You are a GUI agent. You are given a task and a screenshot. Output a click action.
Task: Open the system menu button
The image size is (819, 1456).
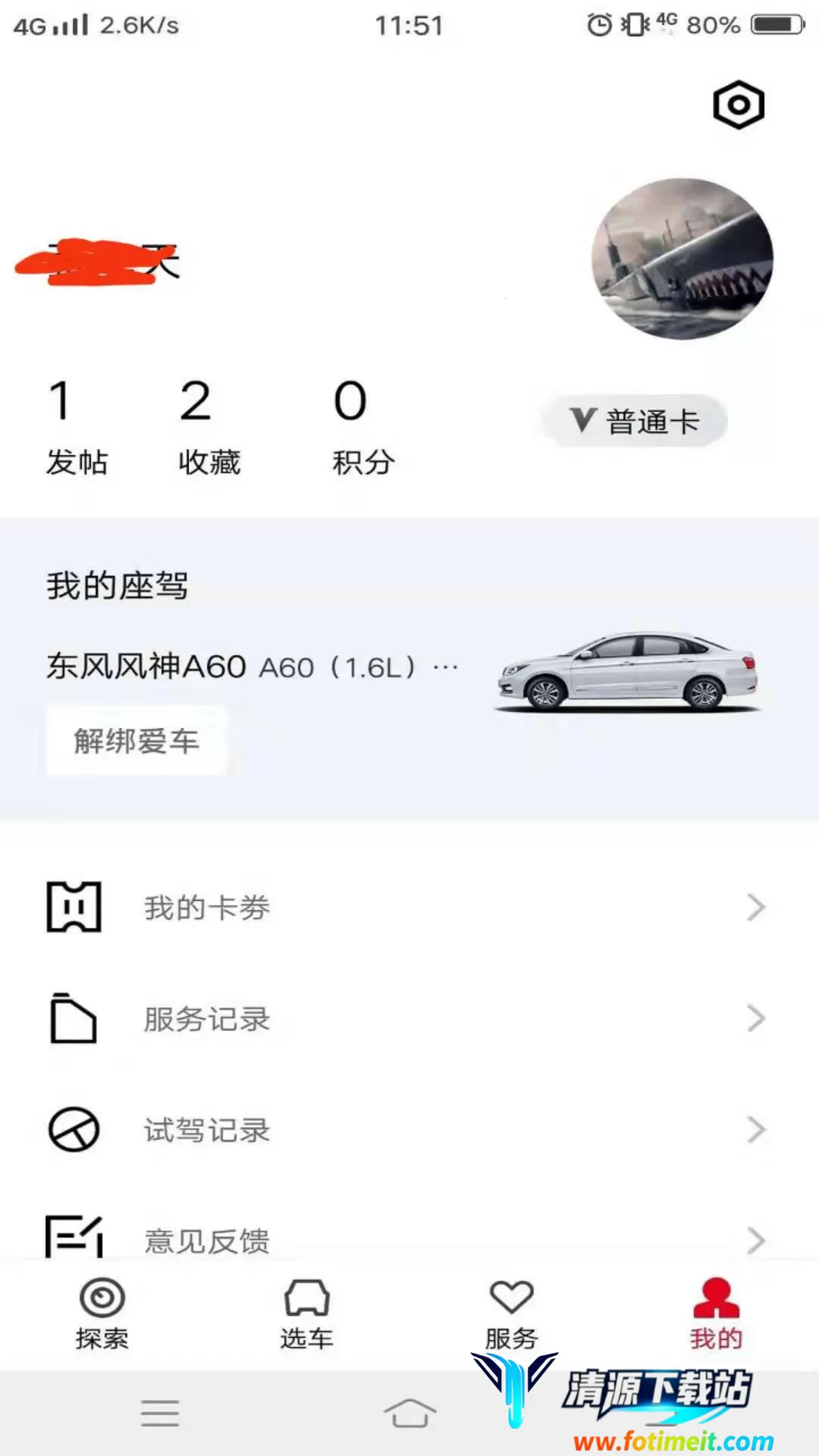pos(160,1413)
